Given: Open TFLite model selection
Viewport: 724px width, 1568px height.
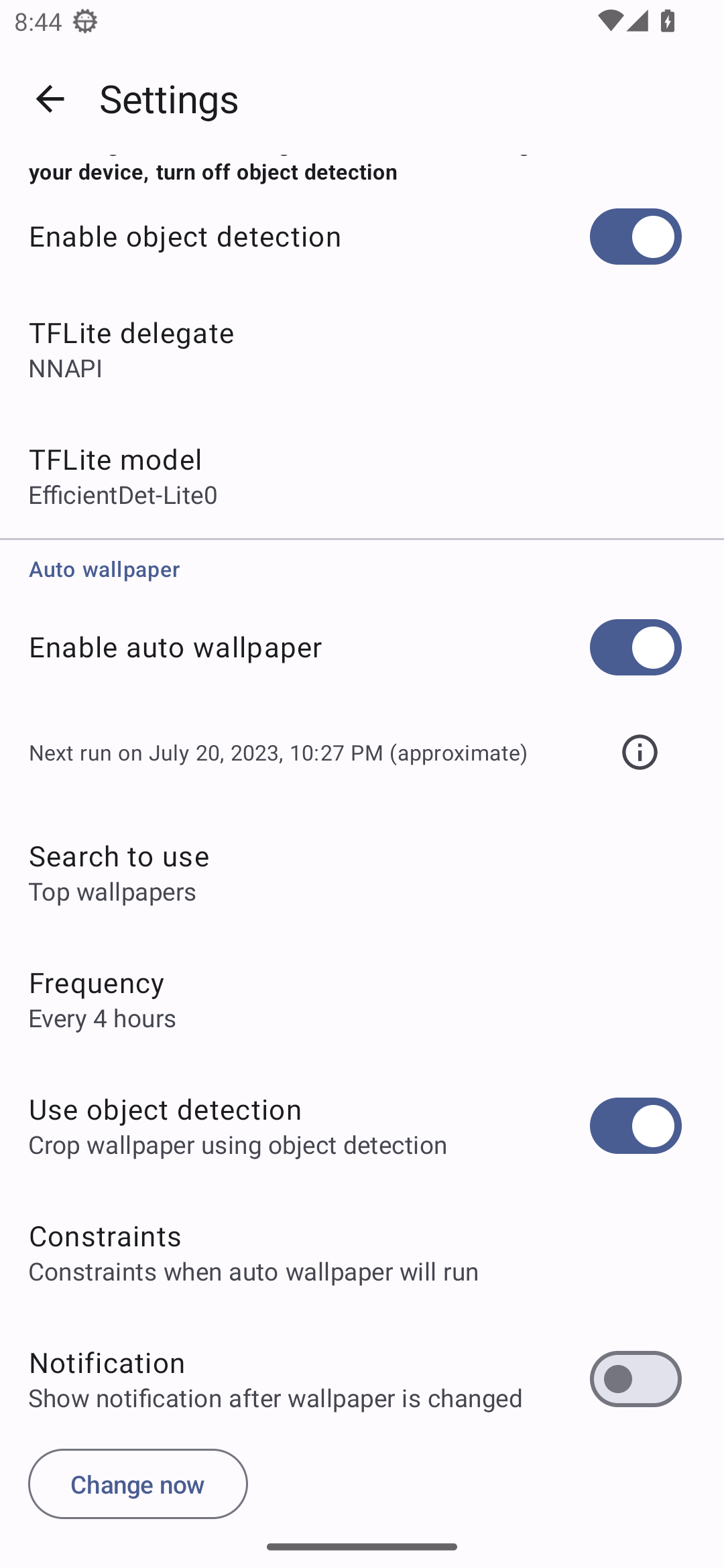Looking at the screenshot, I should (362, 476).
